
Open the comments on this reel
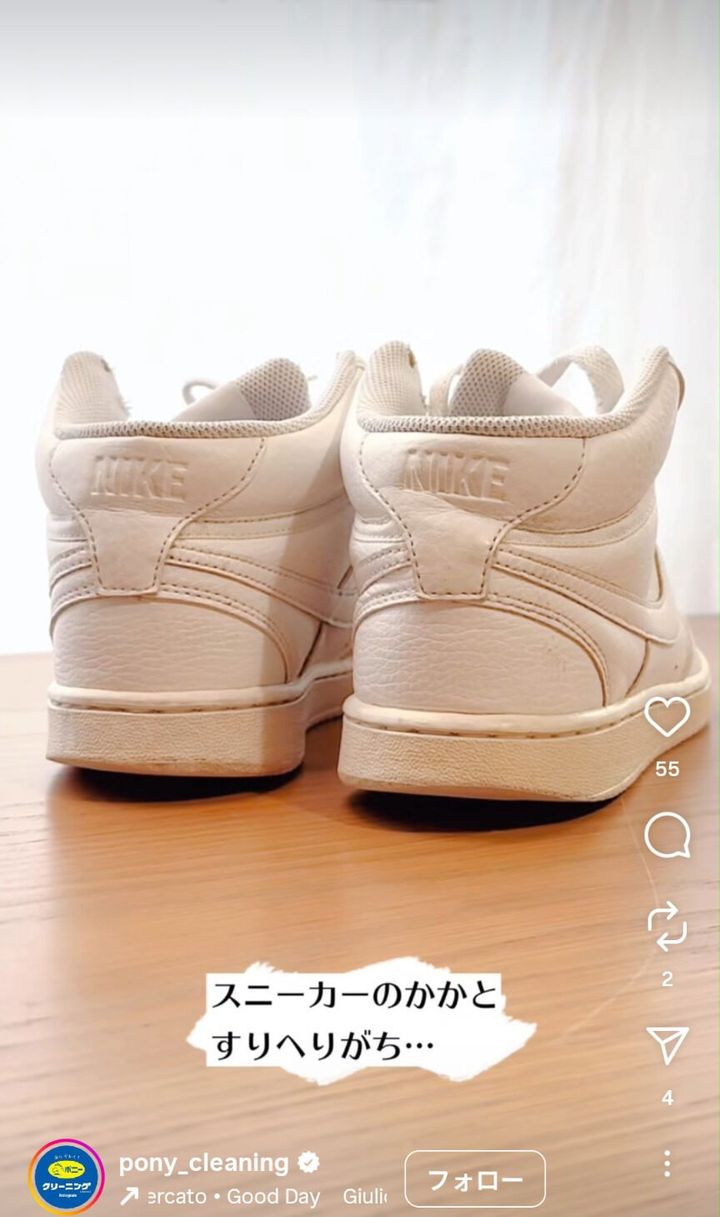tap(667, 835)
